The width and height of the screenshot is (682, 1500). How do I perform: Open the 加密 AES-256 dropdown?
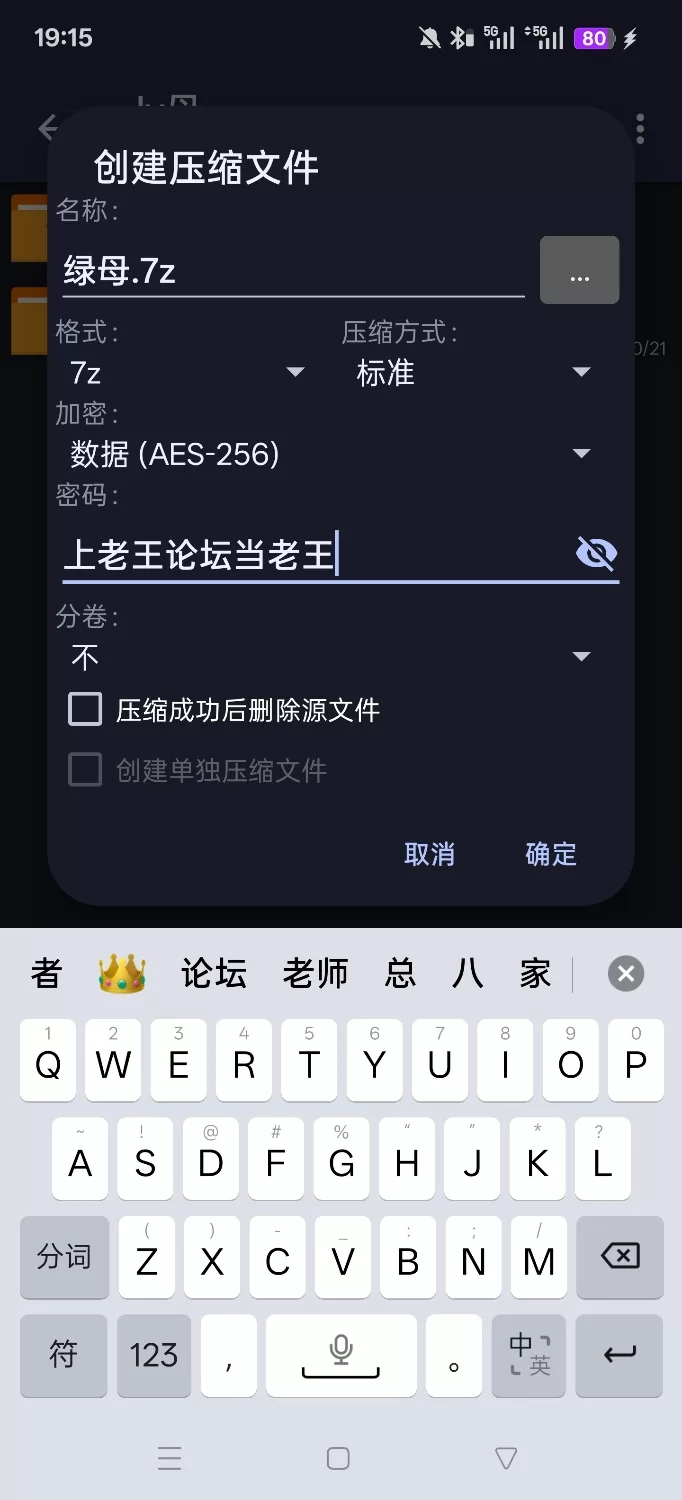330,454
